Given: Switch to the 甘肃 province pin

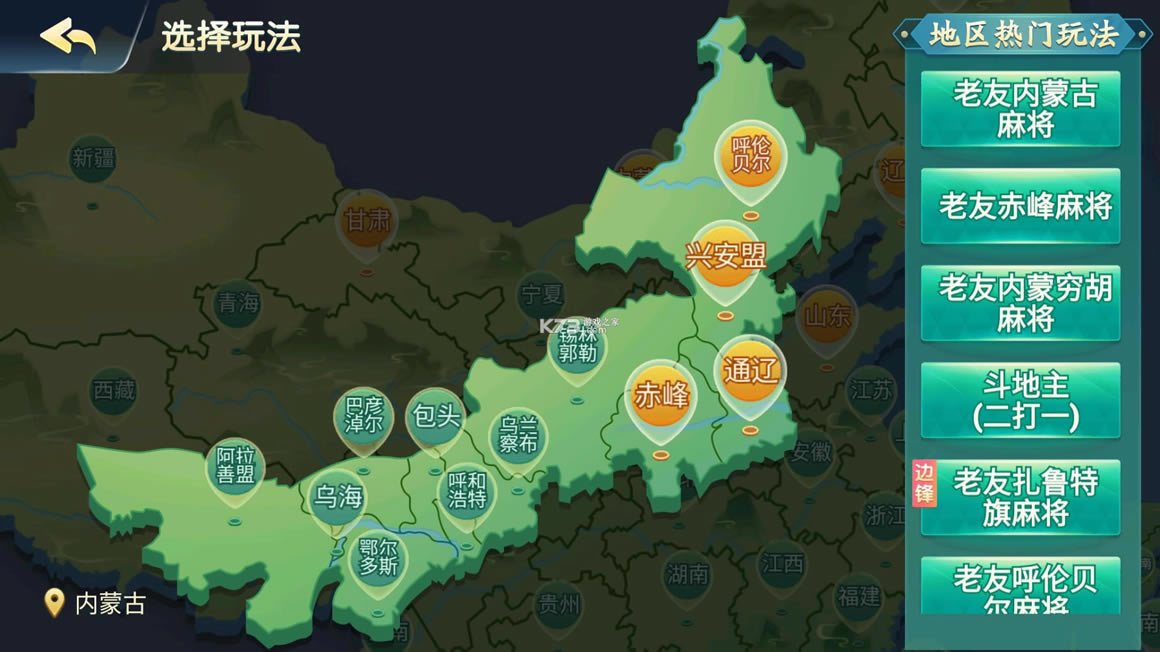Looking at the screenshot, I should (367, 221).
